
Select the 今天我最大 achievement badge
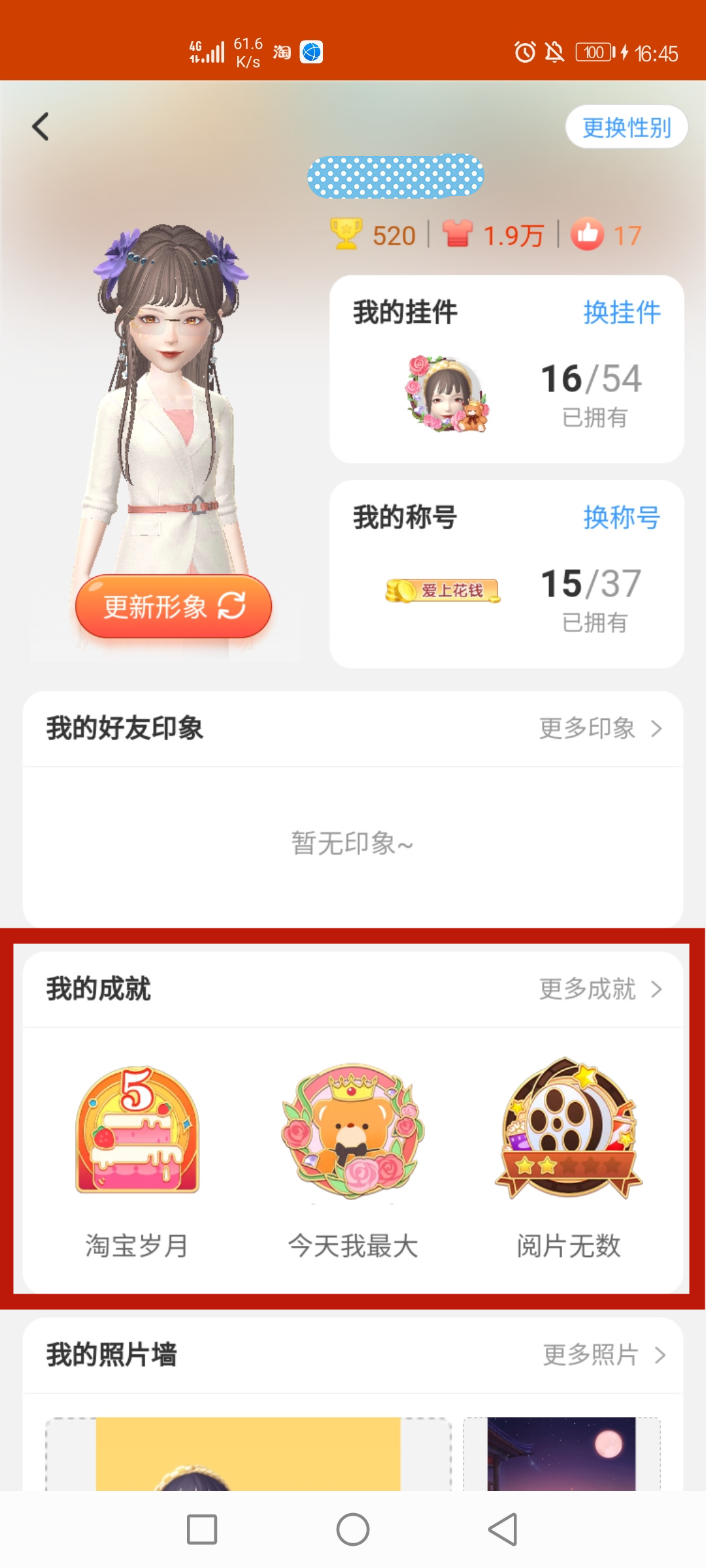(353, 1130)
